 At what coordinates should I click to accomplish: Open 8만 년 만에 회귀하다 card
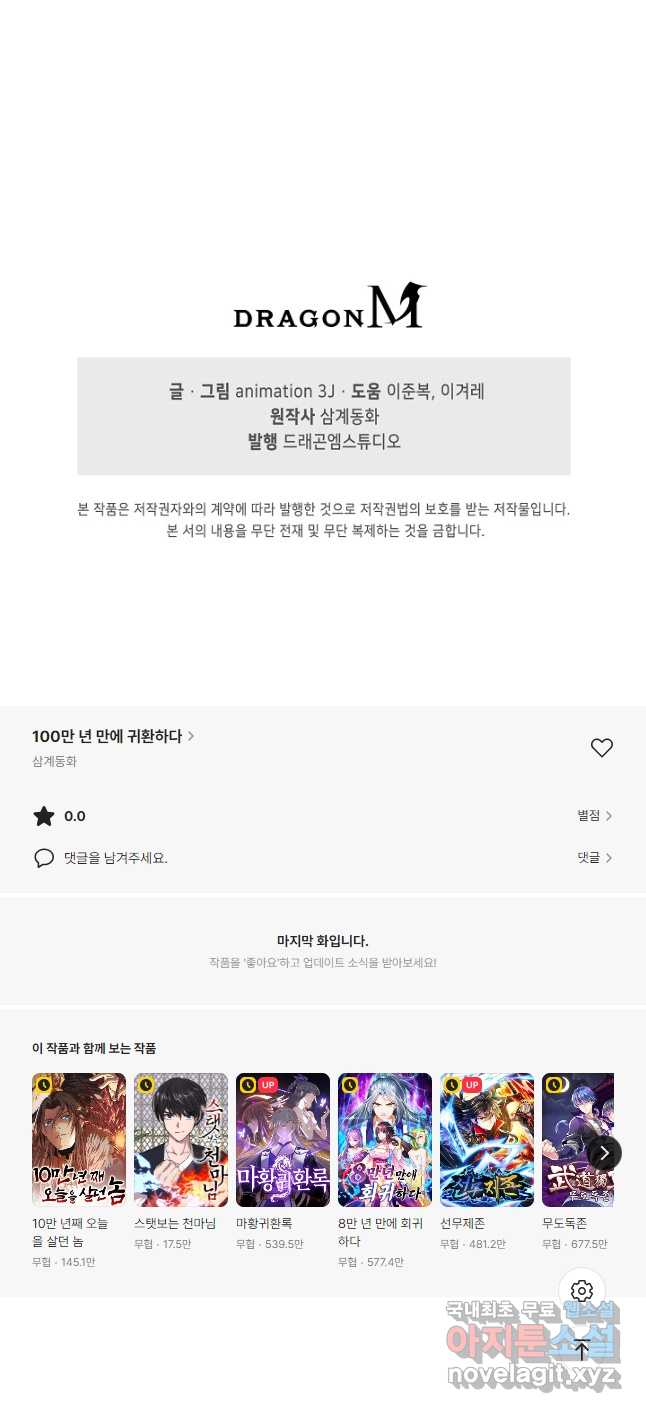coord(385,1140)
